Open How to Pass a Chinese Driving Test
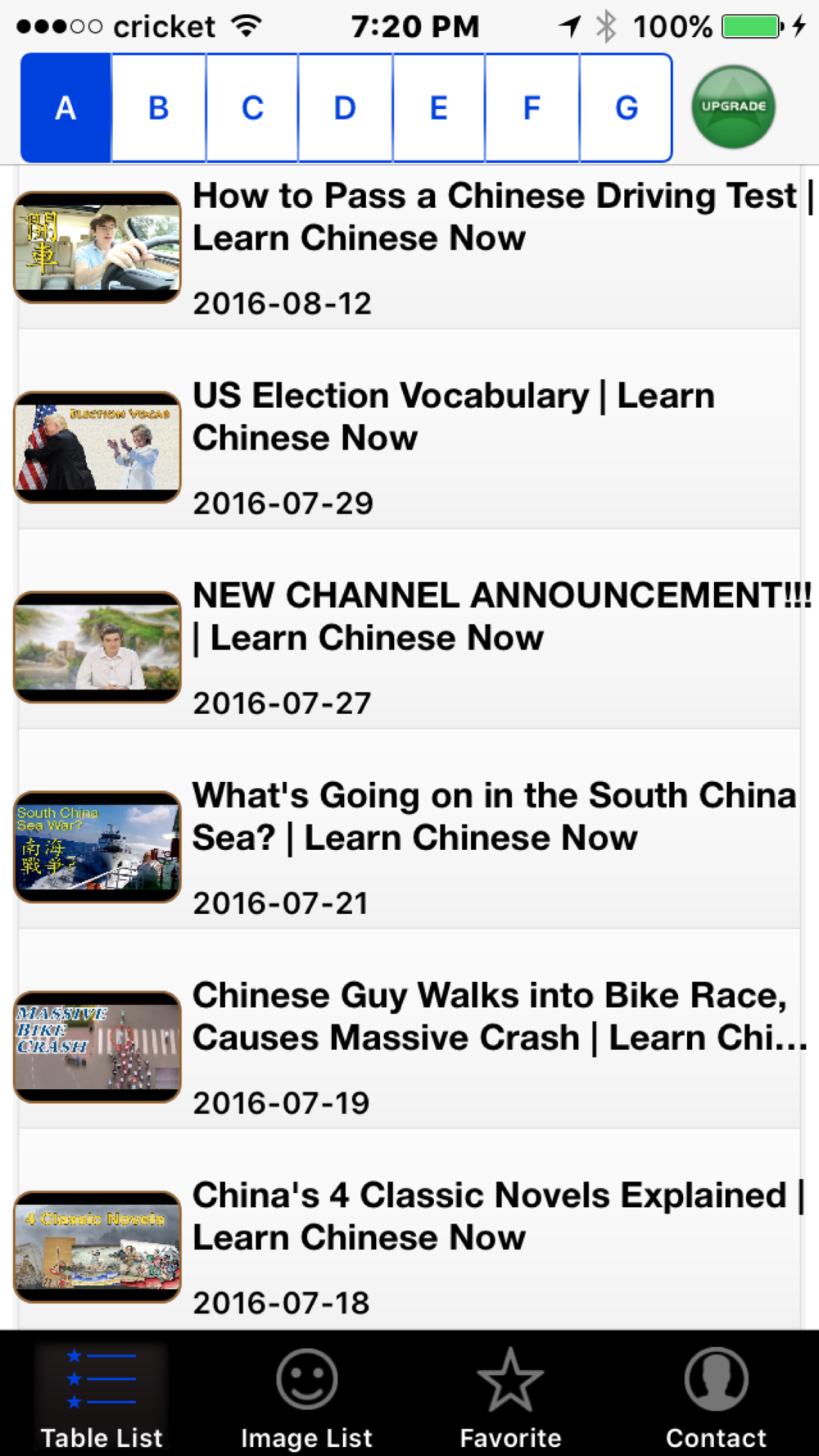The image size is (819, 1456). tap(409, 247)
